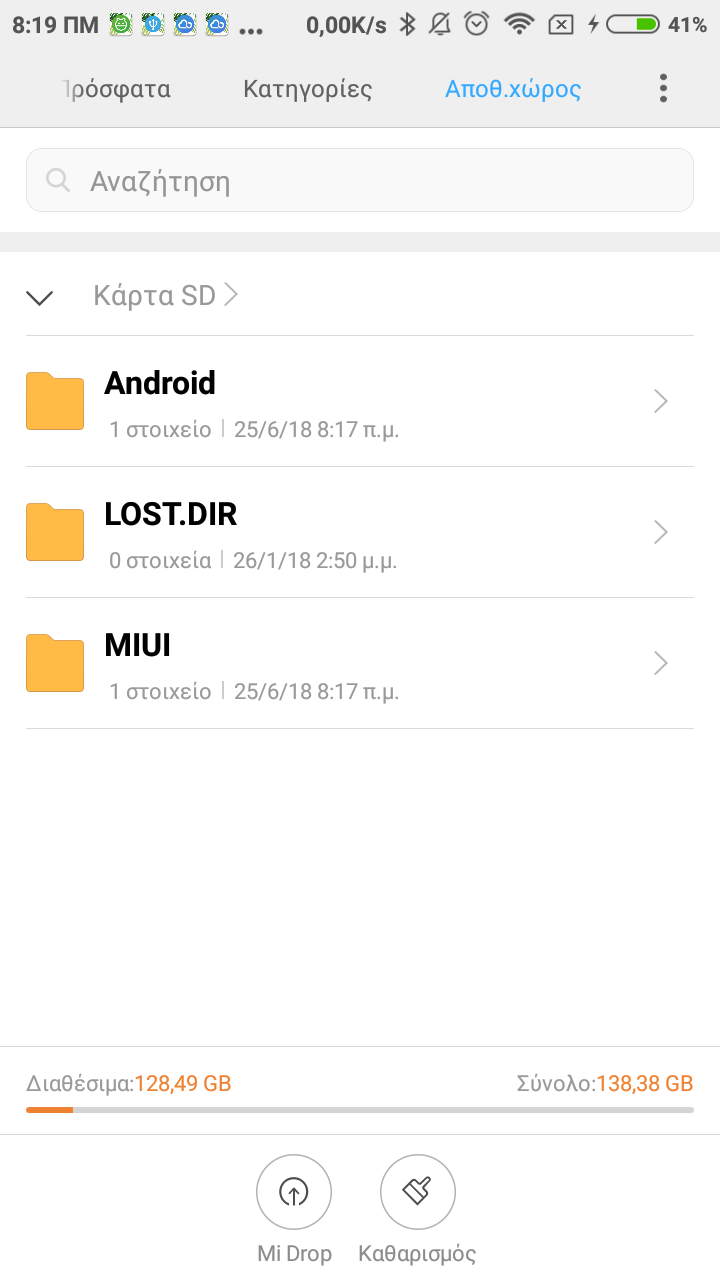Open the three-dot overflow menu
The width and height of the screenshot is (720, 1280).
[663, 89]
